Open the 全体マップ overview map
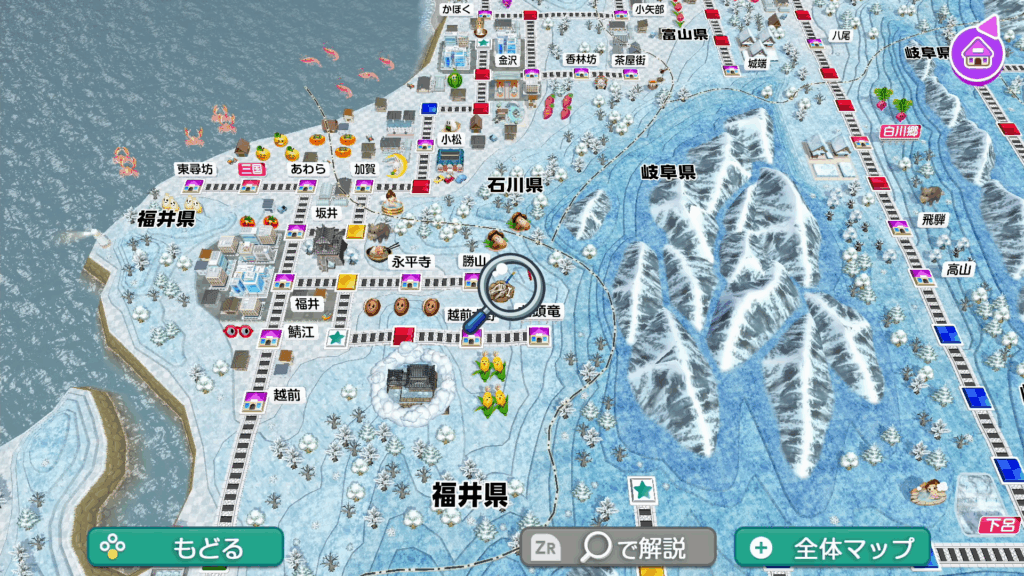 coord(832,547)
